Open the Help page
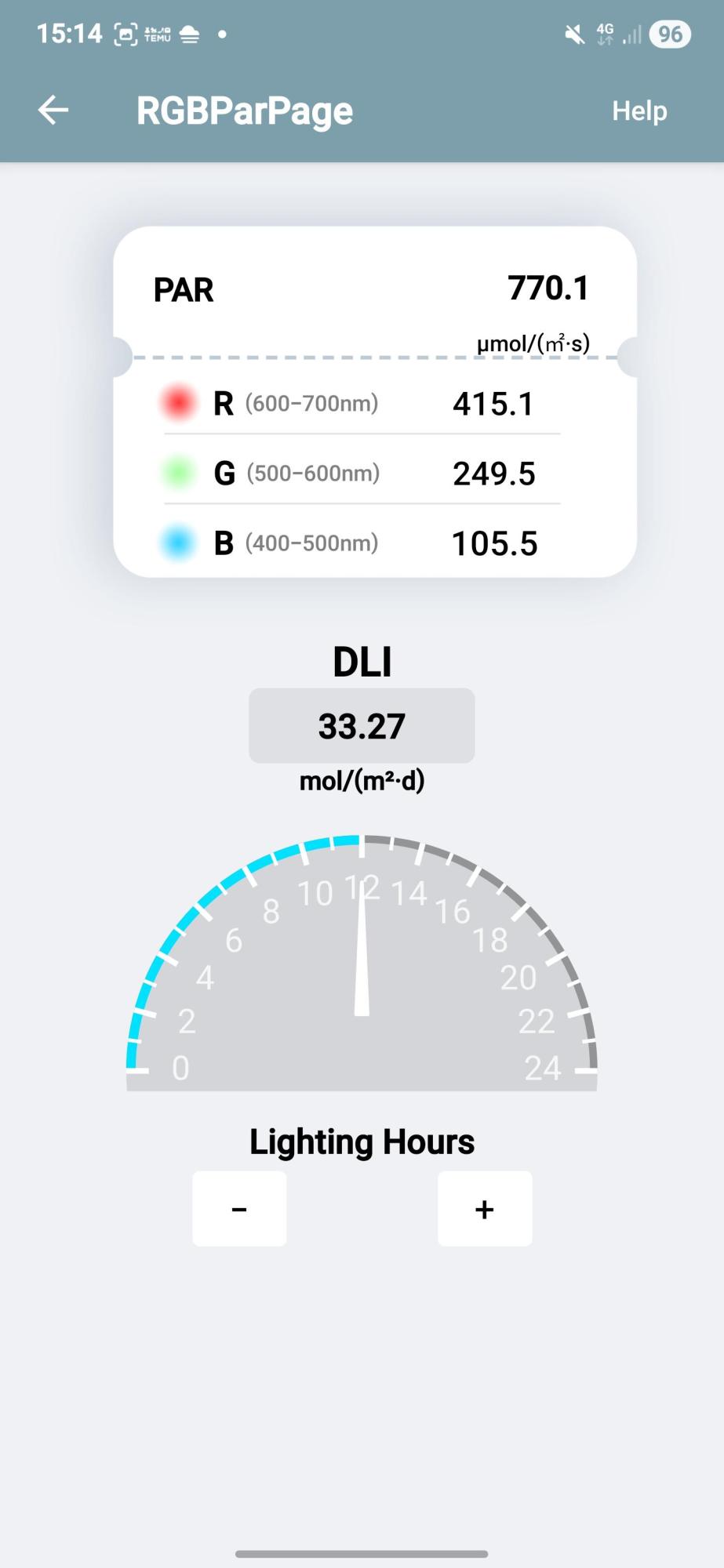This screenshot has height=1568, width=724. (x=639, y=111)
